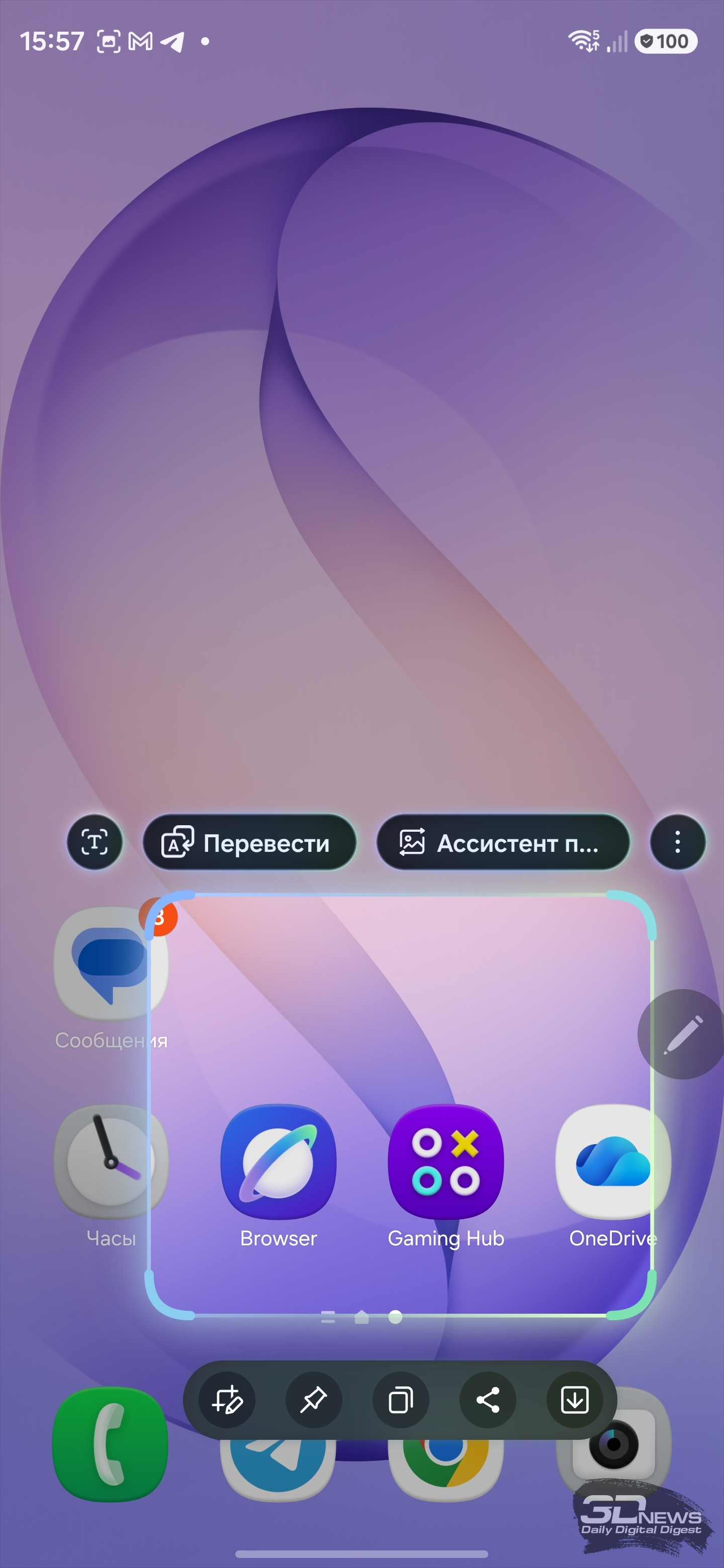Image resolution: width=724 pixels, height=1568 pixels.
Task: Open the Ассистент photo assistant option
Action: coord(503,842)
